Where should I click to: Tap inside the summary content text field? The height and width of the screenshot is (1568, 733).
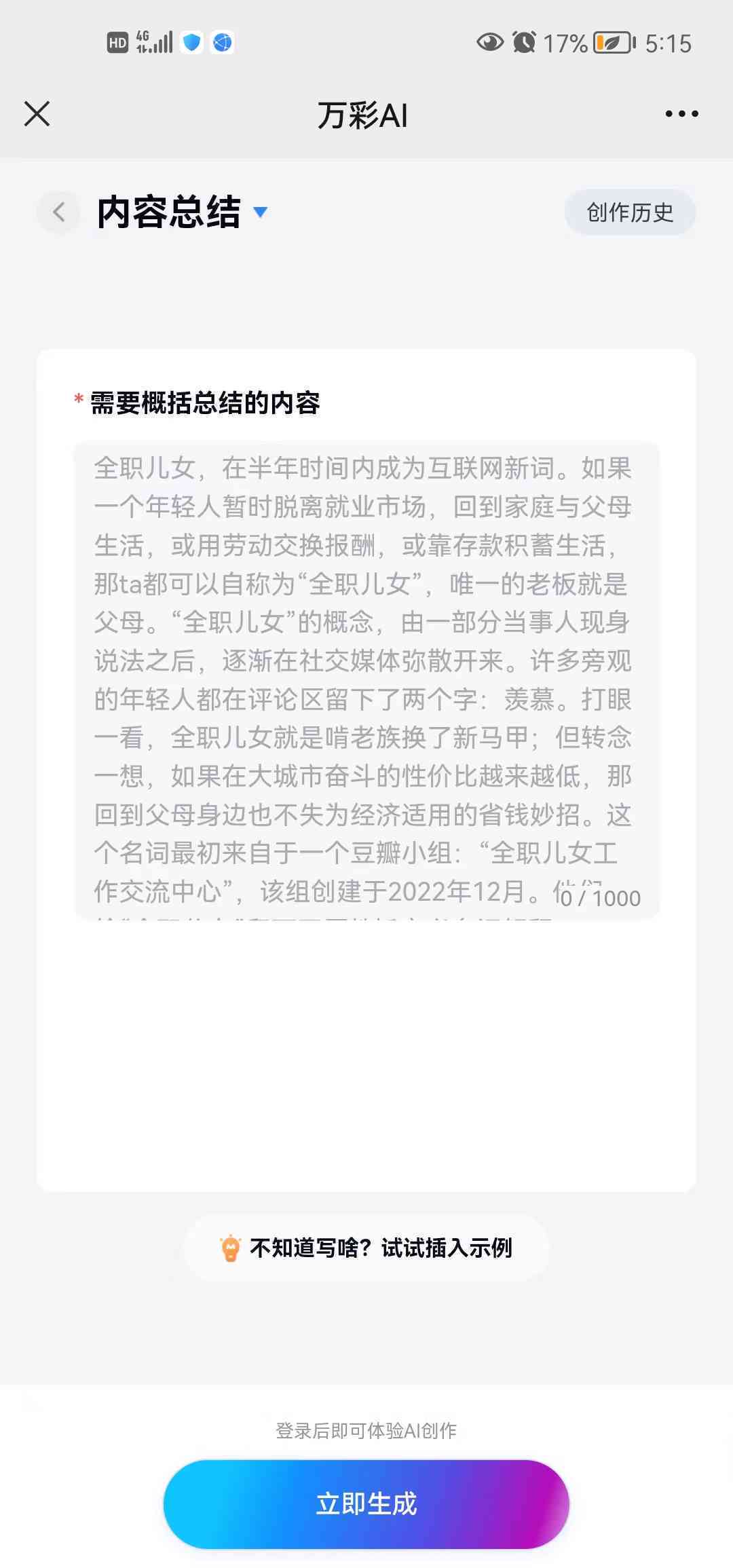[366, 679]
